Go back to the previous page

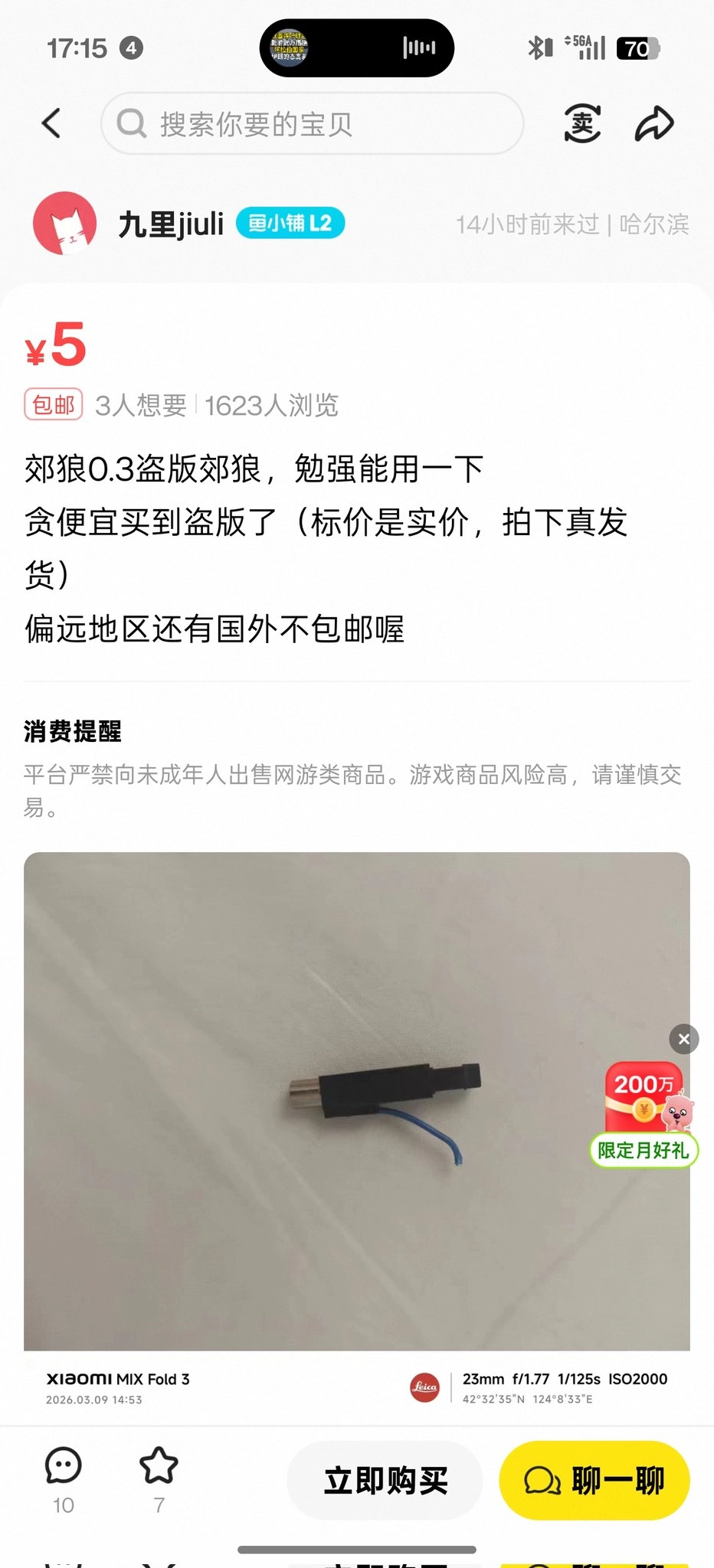click(51, 123)
